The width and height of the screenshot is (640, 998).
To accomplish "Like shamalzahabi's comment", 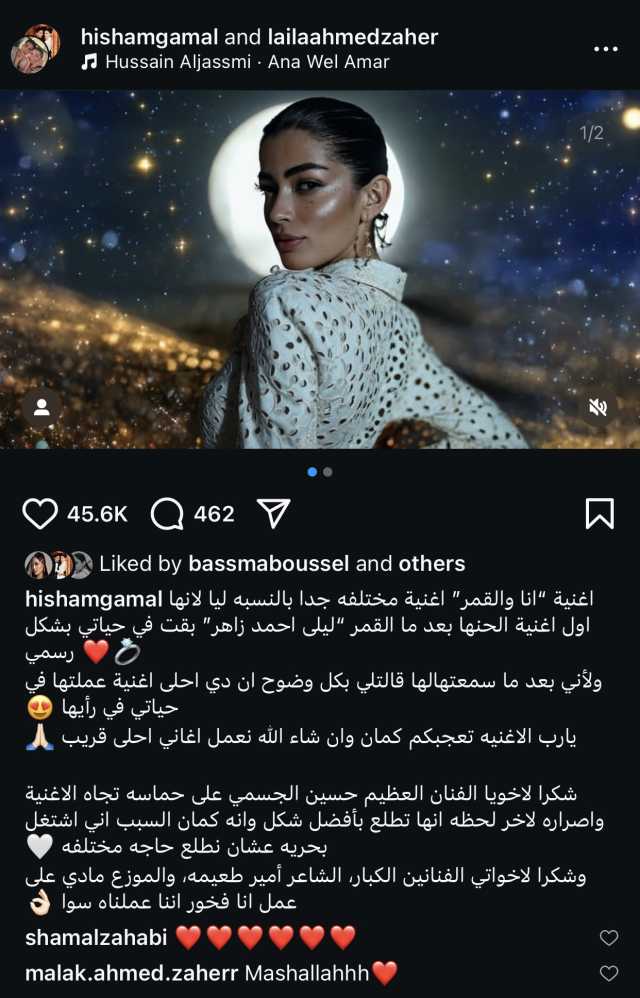I will 608,938.
